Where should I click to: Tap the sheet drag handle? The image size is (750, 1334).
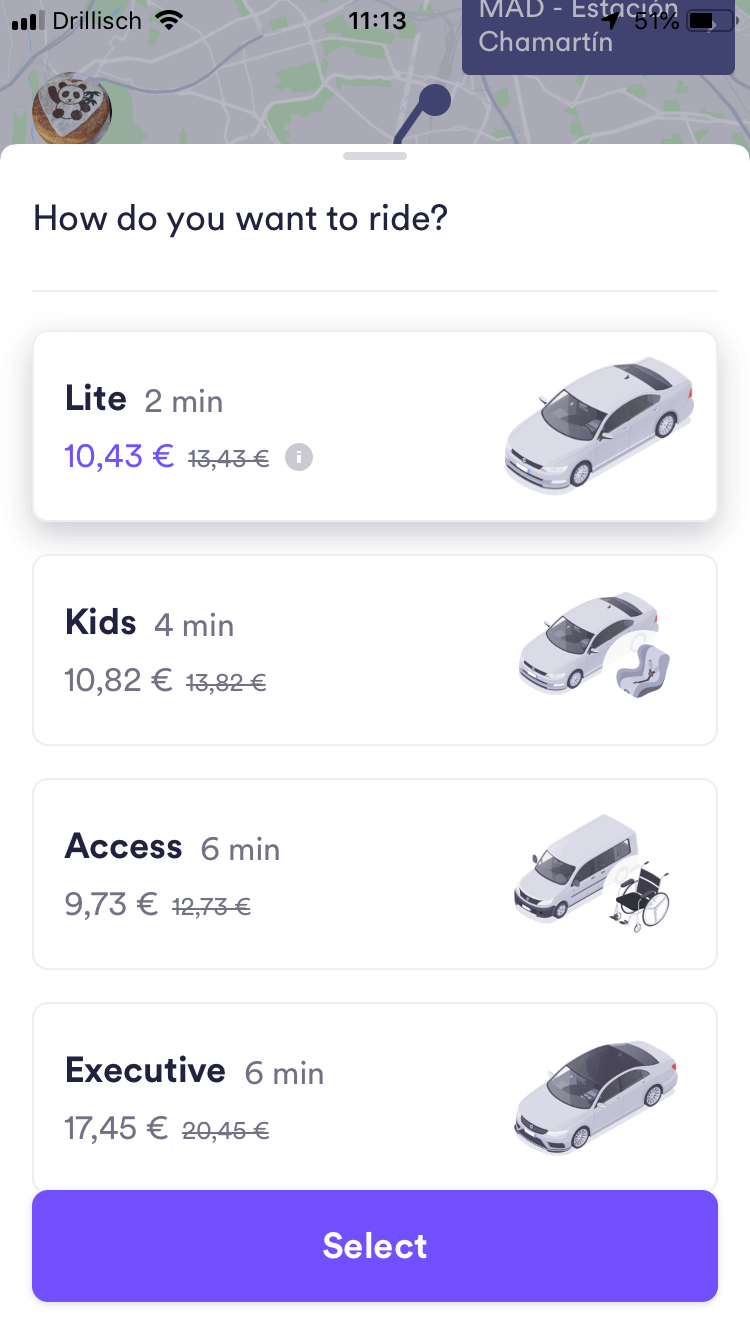[375, 156]
